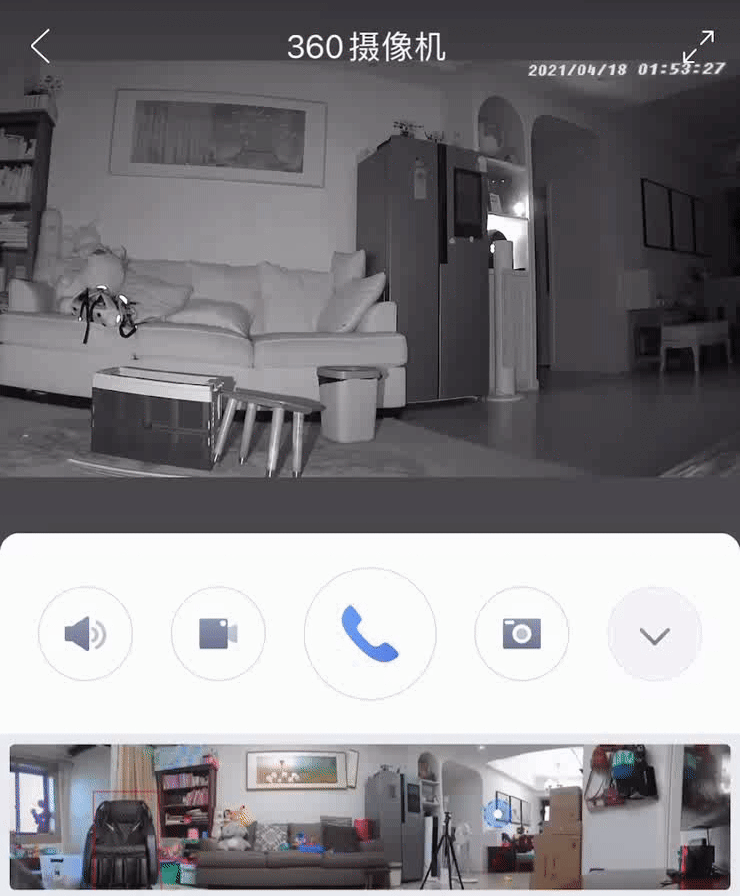Image resolution: width=740 pixels, height=896 pixels.
Task: Expand more options with the down chevron
Action: pyautogui.click(x=654, y=634)
